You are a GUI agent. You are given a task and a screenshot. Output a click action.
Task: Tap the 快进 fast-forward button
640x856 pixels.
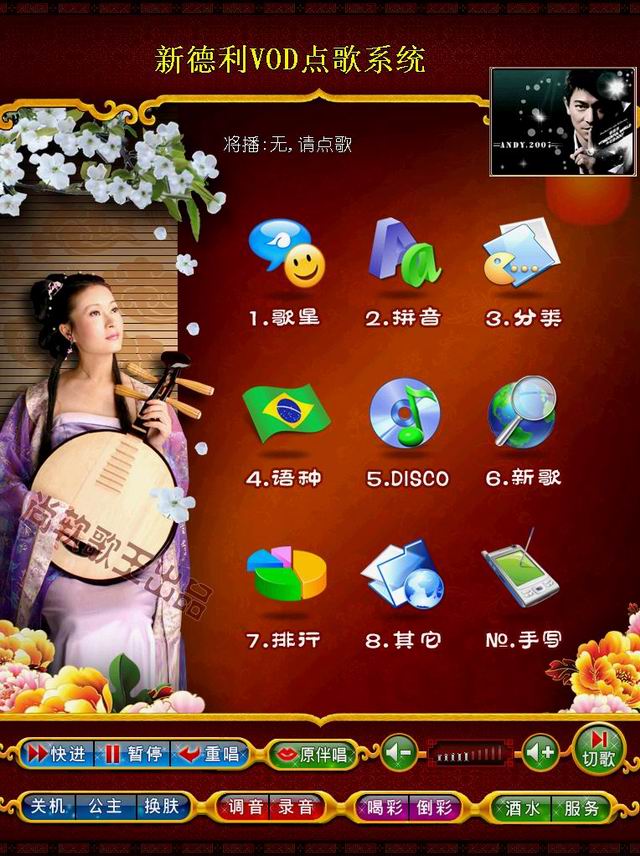click(57, 754)
